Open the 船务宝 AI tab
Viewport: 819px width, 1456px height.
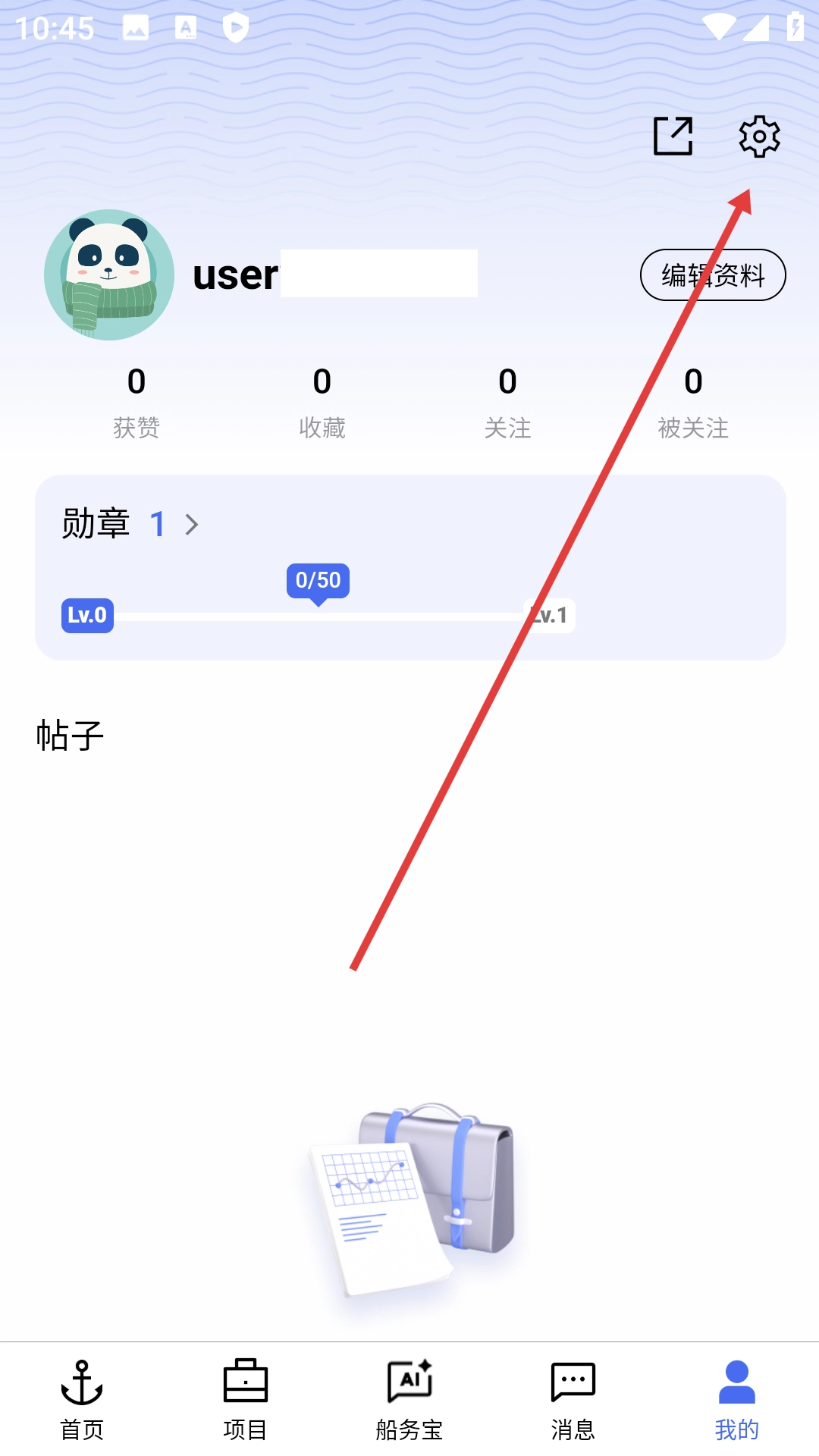click(x=409, y=1400)
